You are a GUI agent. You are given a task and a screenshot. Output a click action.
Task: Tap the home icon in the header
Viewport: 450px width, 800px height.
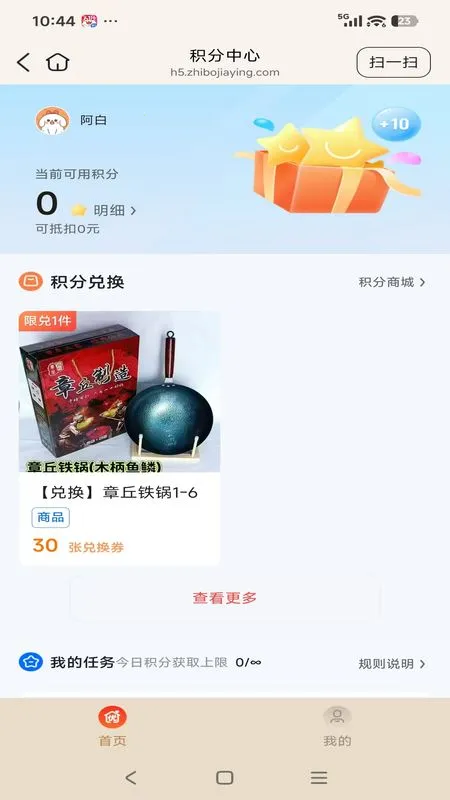click(58, 62)
